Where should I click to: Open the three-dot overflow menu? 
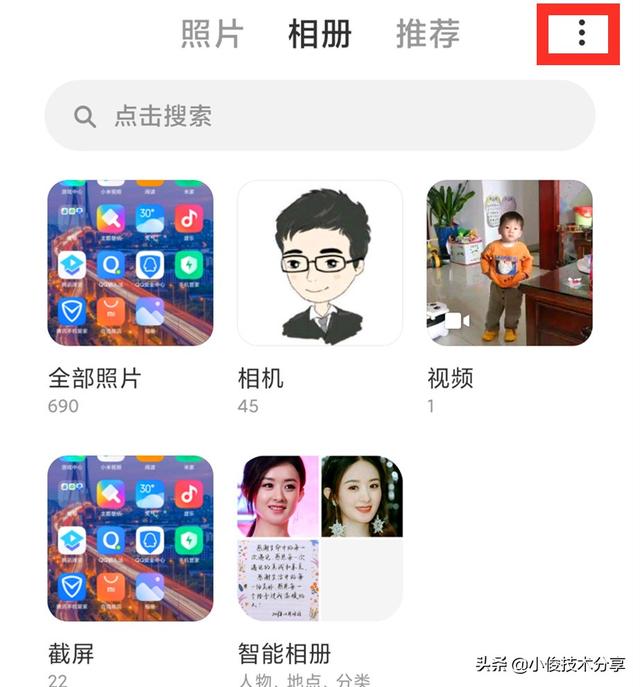point(581,34)
